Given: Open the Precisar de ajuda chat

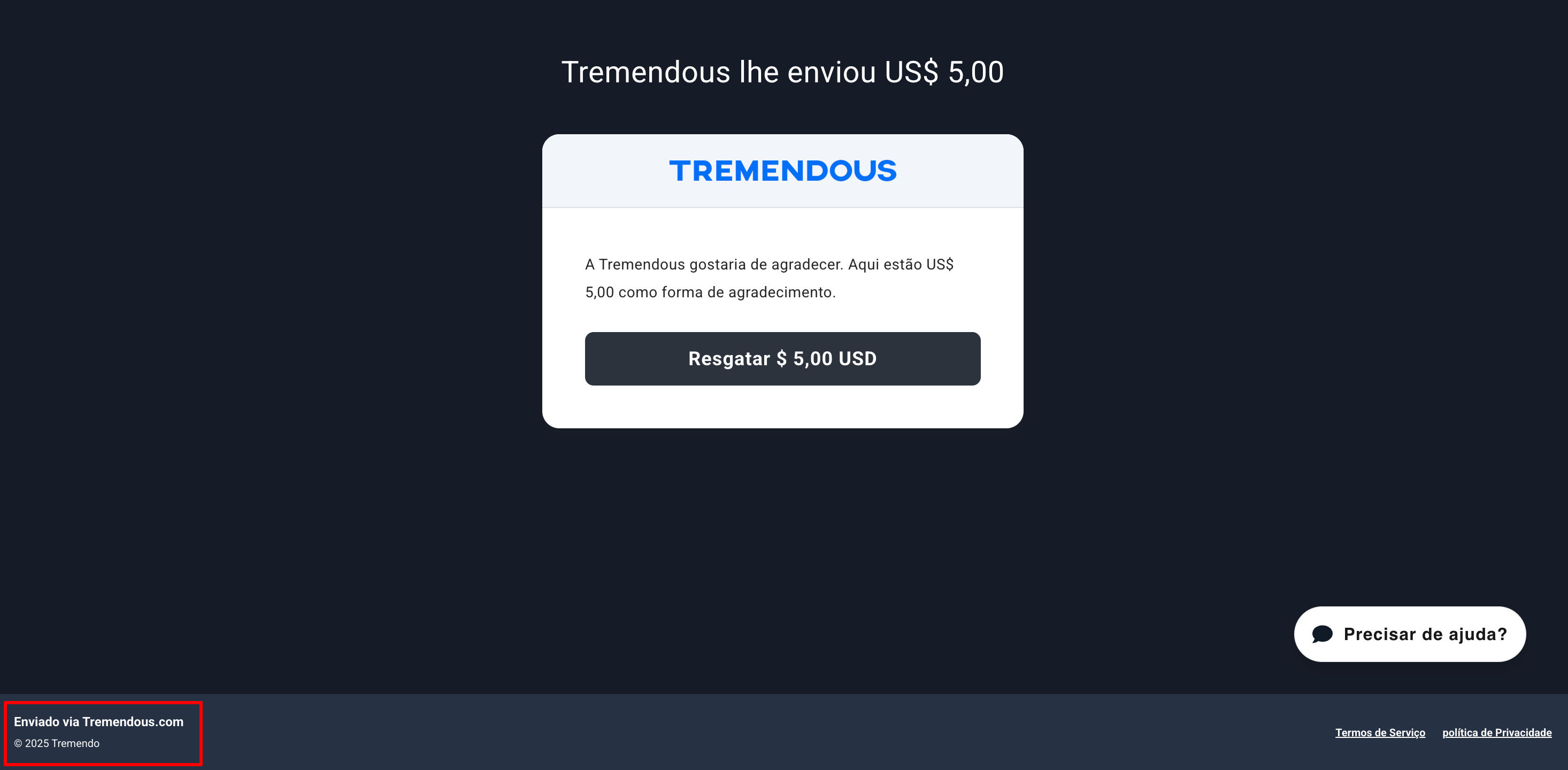Looking at the screenshot, I should [1409, 634].
